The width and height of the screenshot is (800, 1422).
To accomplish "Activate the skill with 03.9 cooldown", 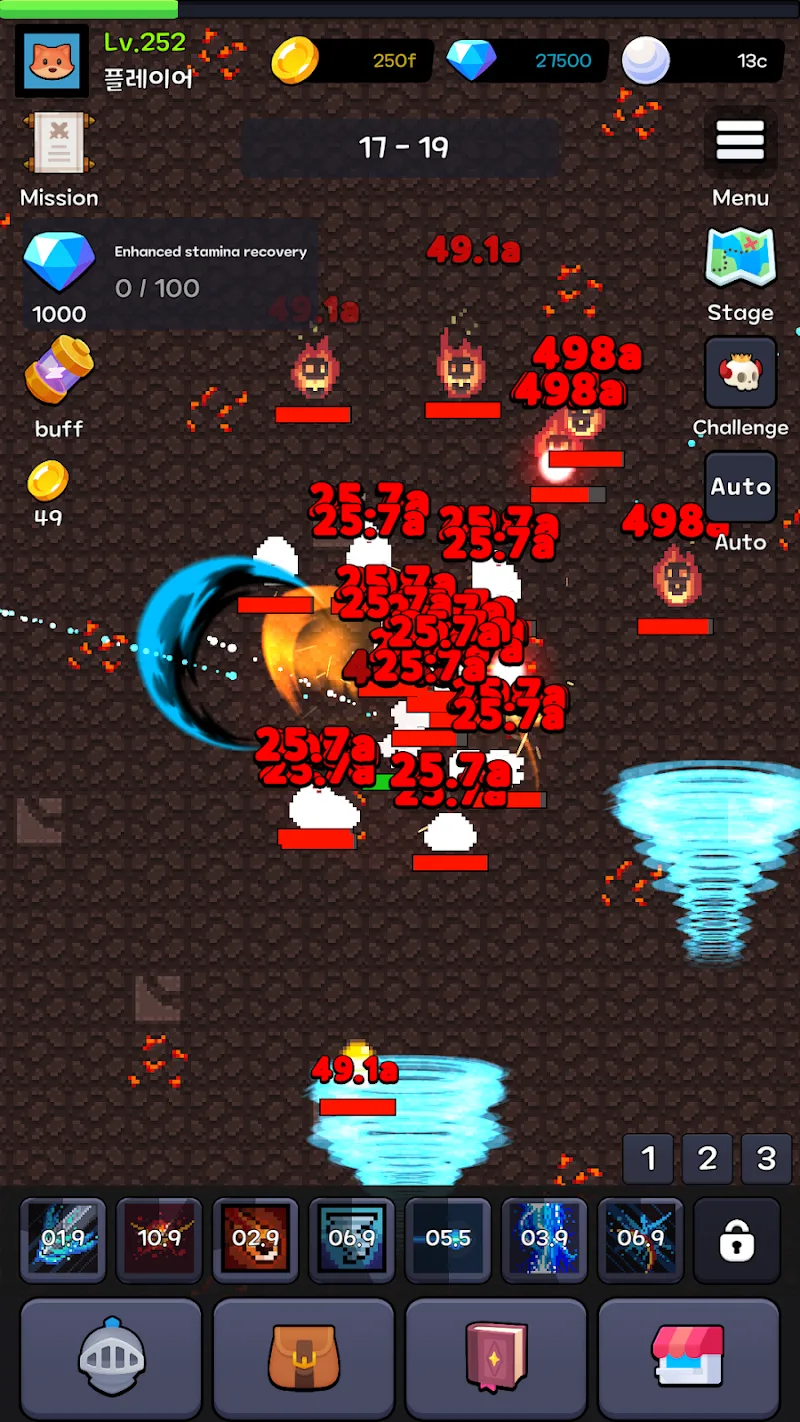I will [x=544, y=1240].
